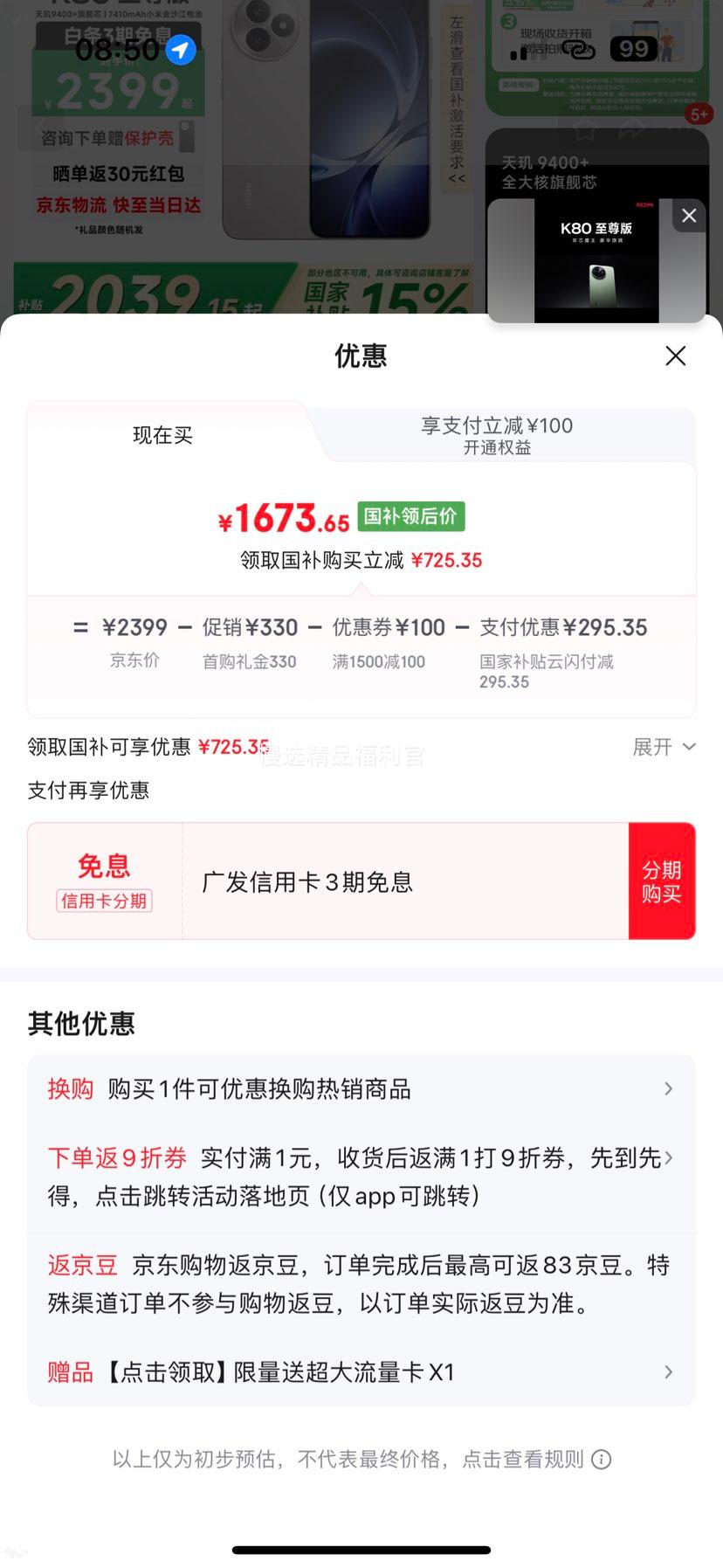The image size is (723, 1568).
Task: Select the 广发信用卡3期免息 installment option
Action: pos(307,881)
